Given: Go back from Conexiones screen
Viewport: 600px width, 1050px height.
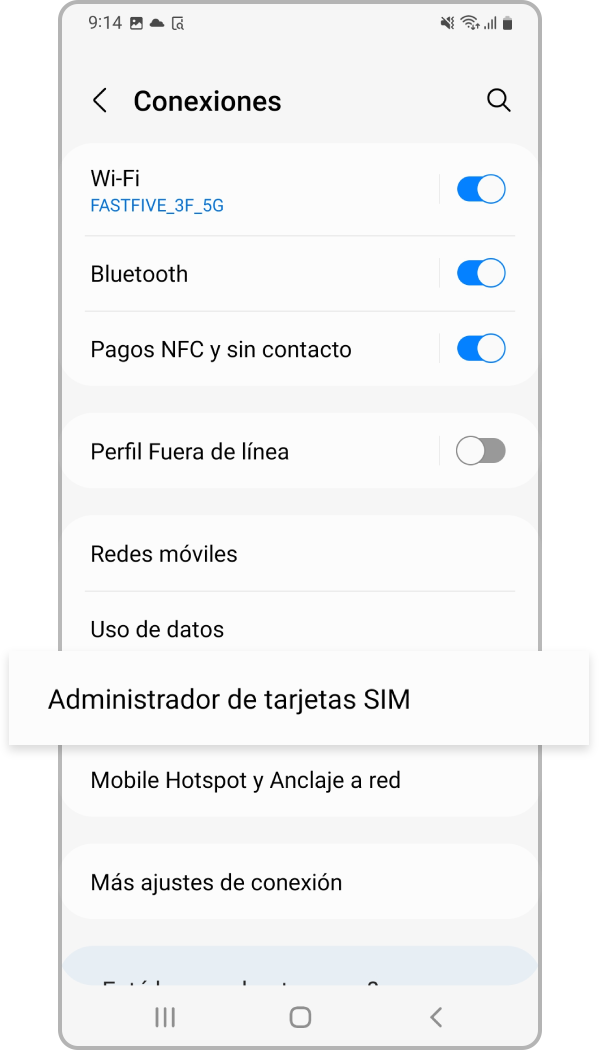Looking at the screenshot, I should click(x=100, y=101).
